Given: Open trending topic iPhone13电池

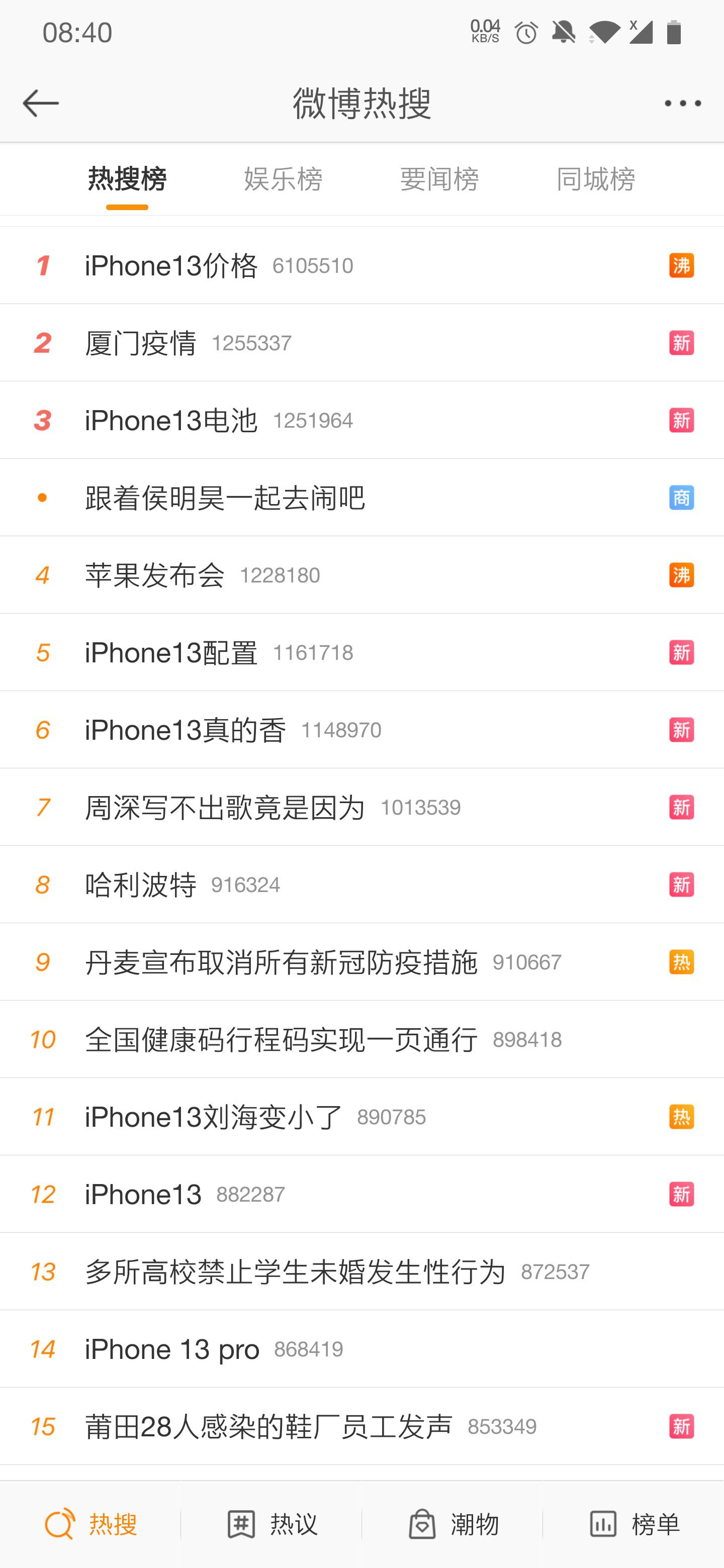Looking at the screenshot, I should tap(172, 421).
